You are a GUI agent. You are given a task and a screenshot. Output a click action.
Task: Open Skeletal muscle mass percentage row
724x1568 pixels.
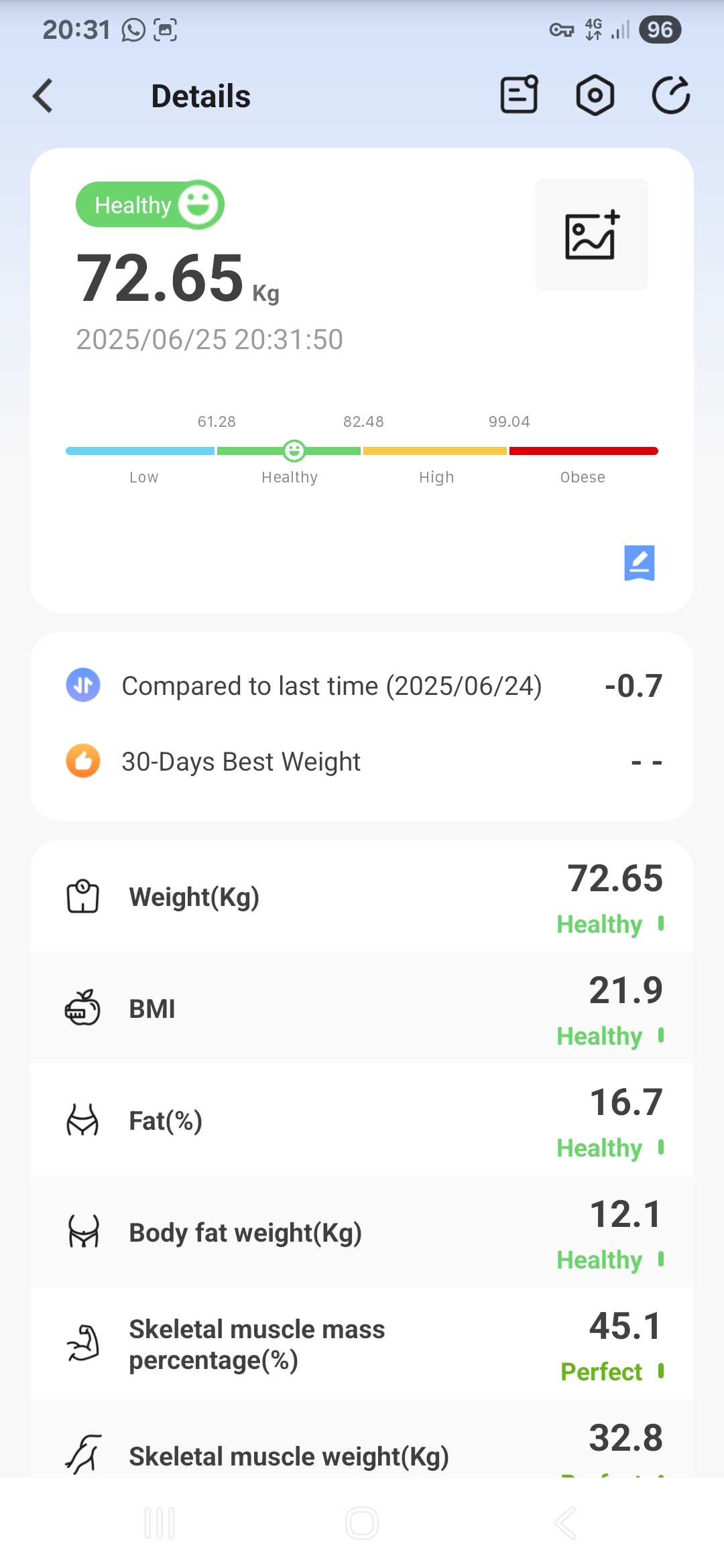pyautogui.click(x=362, y=1344)
